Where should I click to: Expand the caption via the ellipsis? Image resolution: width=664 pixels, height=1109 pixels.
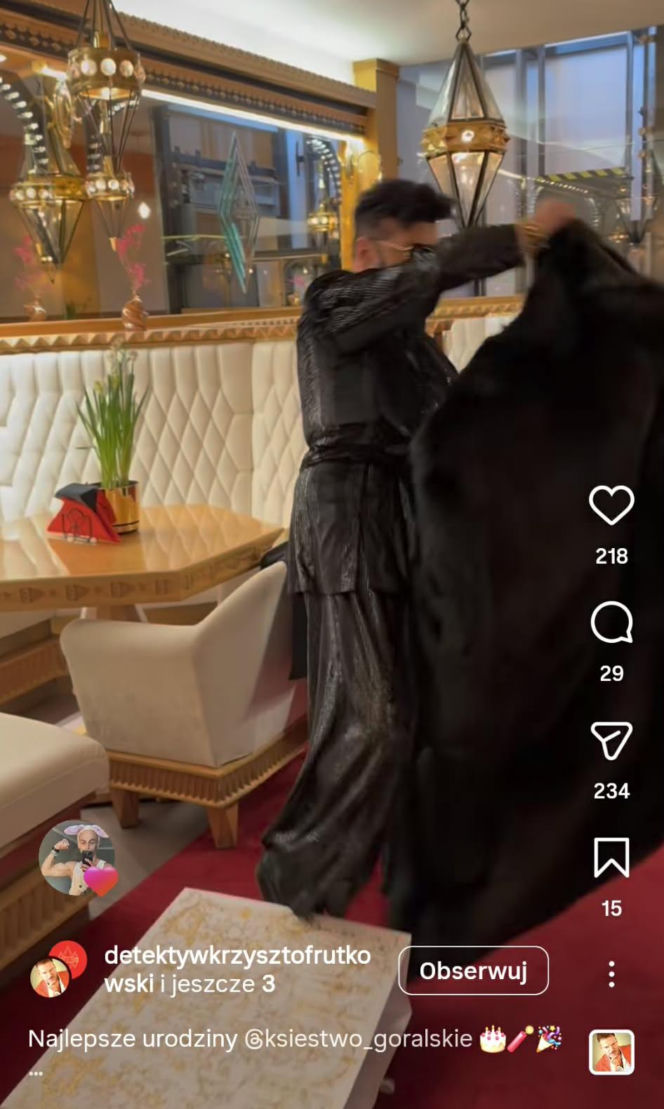point(36,1070)
